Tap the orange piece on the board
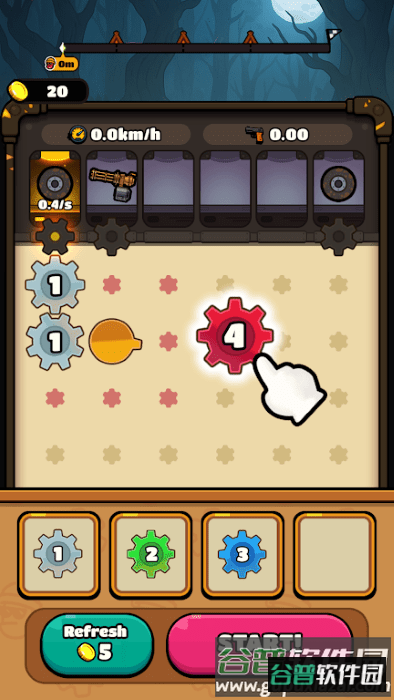The height and width of the screenshot is (700, 394). (115, 342)
